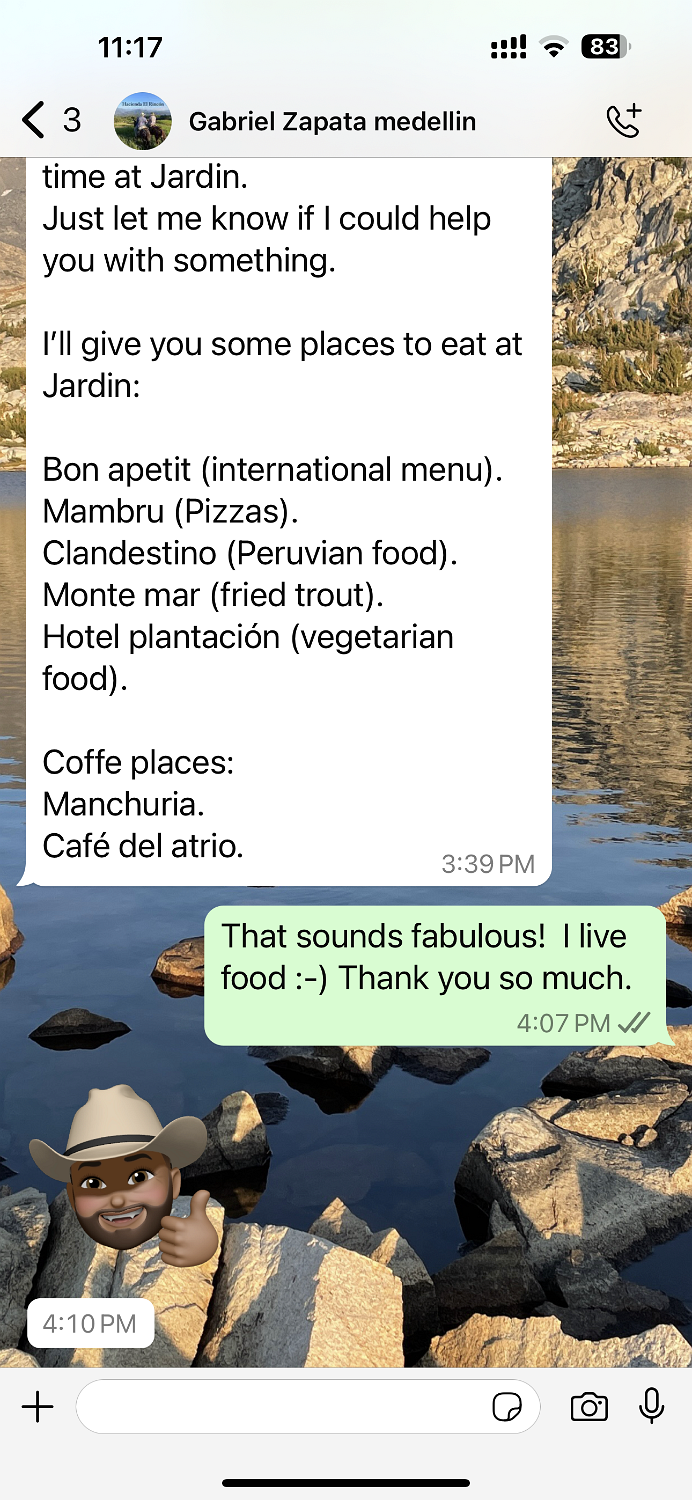Open Gabriel Zapata medellin's contact info
Screen dimensions: 692x1500
coord(332,122)
